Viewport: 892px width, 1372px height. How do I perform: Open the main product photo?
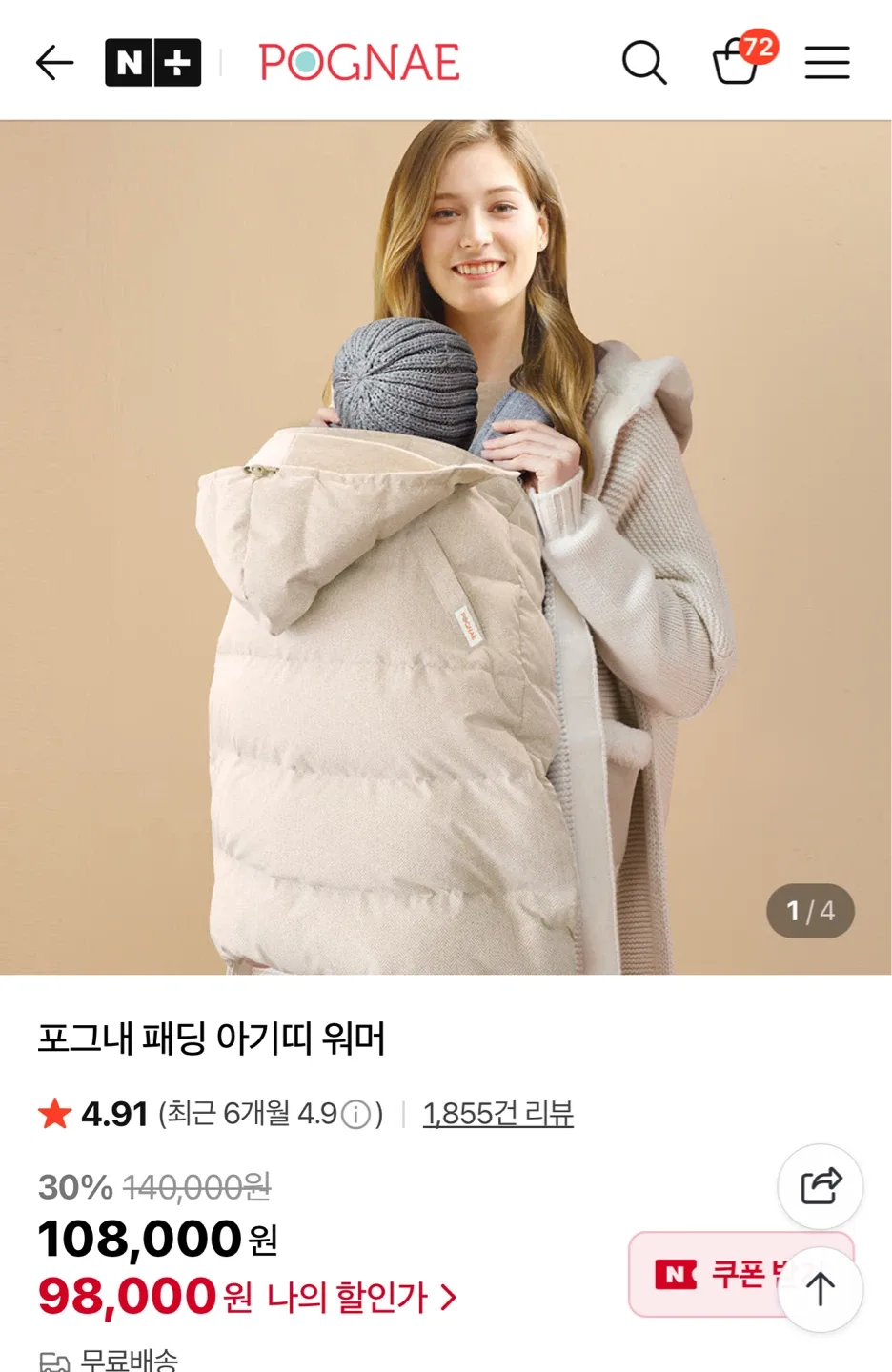[x=446, y=547]
